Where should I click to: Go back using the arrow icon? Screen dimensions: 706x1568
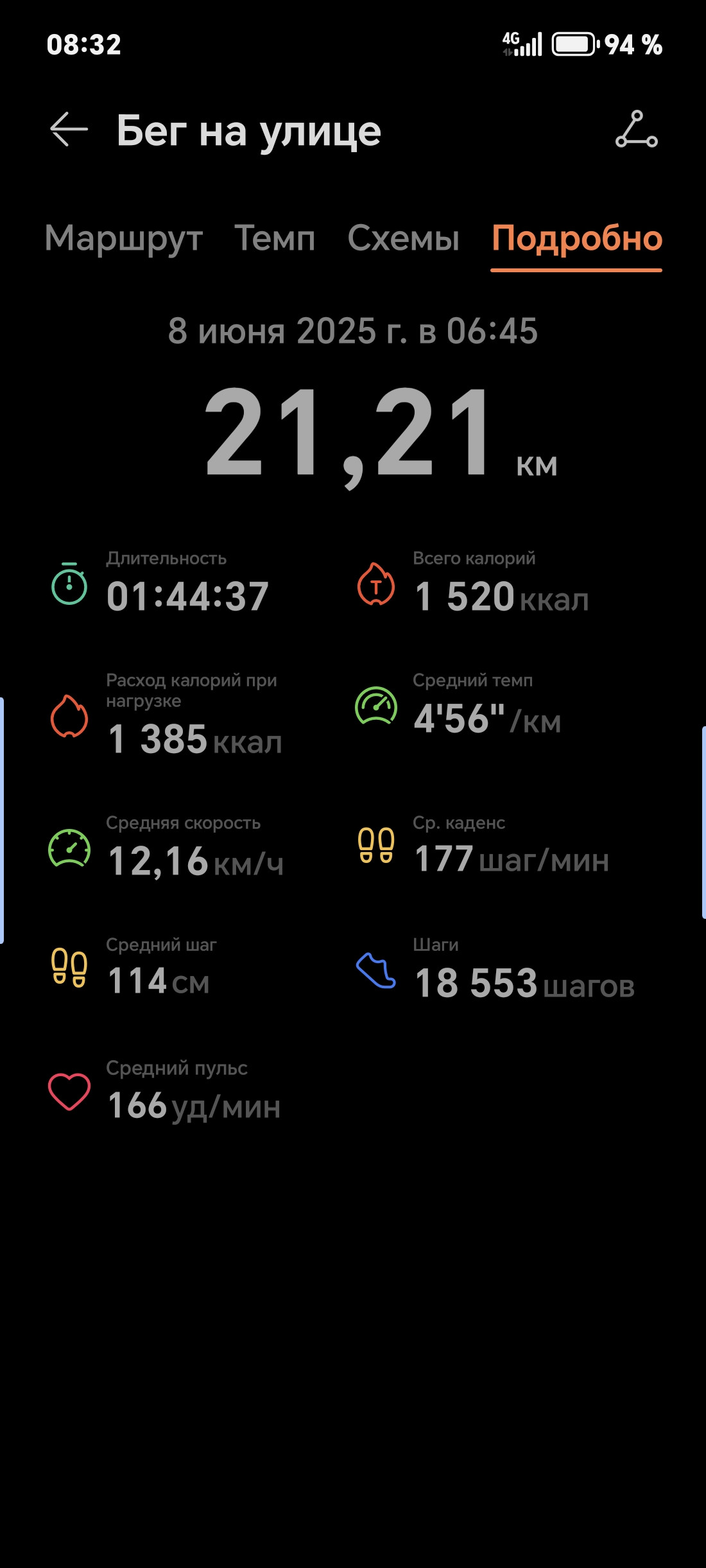(69, 129)
